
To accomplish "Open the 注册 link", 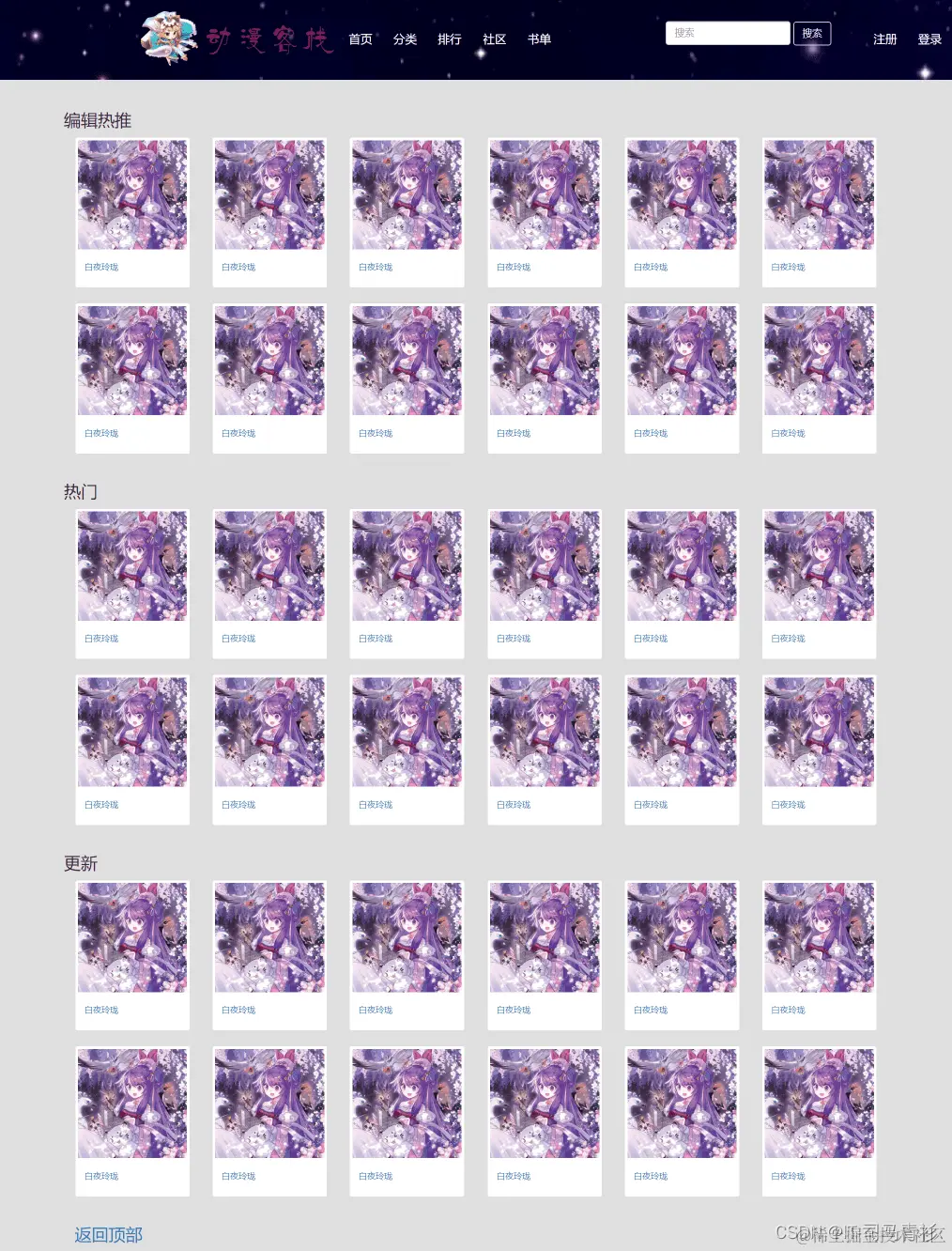I will pos(884,39).
